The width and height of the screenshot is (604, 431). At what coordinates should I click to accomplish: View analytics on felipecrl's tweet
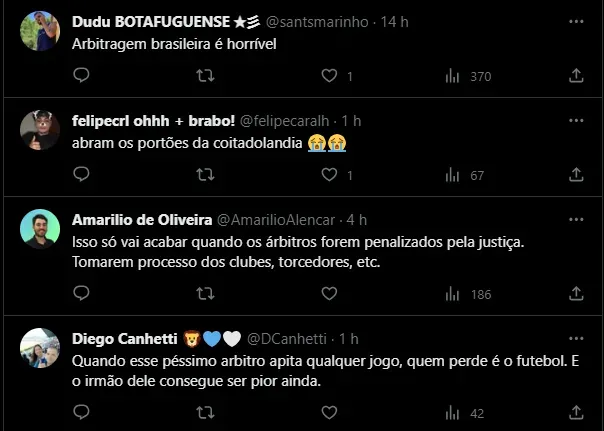tap(452, 175)
